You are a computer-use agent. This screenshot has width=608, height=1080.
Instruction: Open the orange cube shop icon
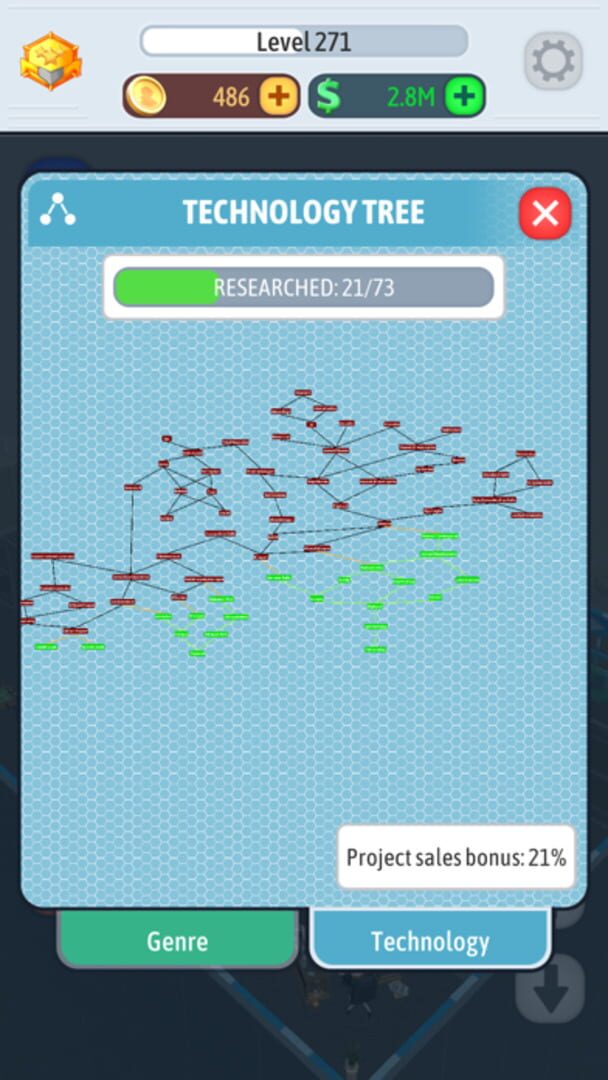[x=50, y=61]
